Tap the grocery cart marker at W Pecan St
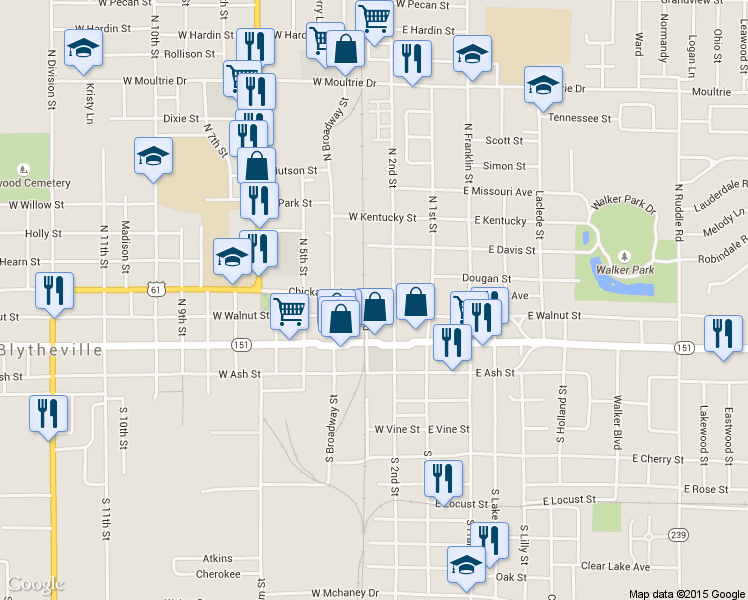This screenshot has width=748, height=600. pos(374,21)
